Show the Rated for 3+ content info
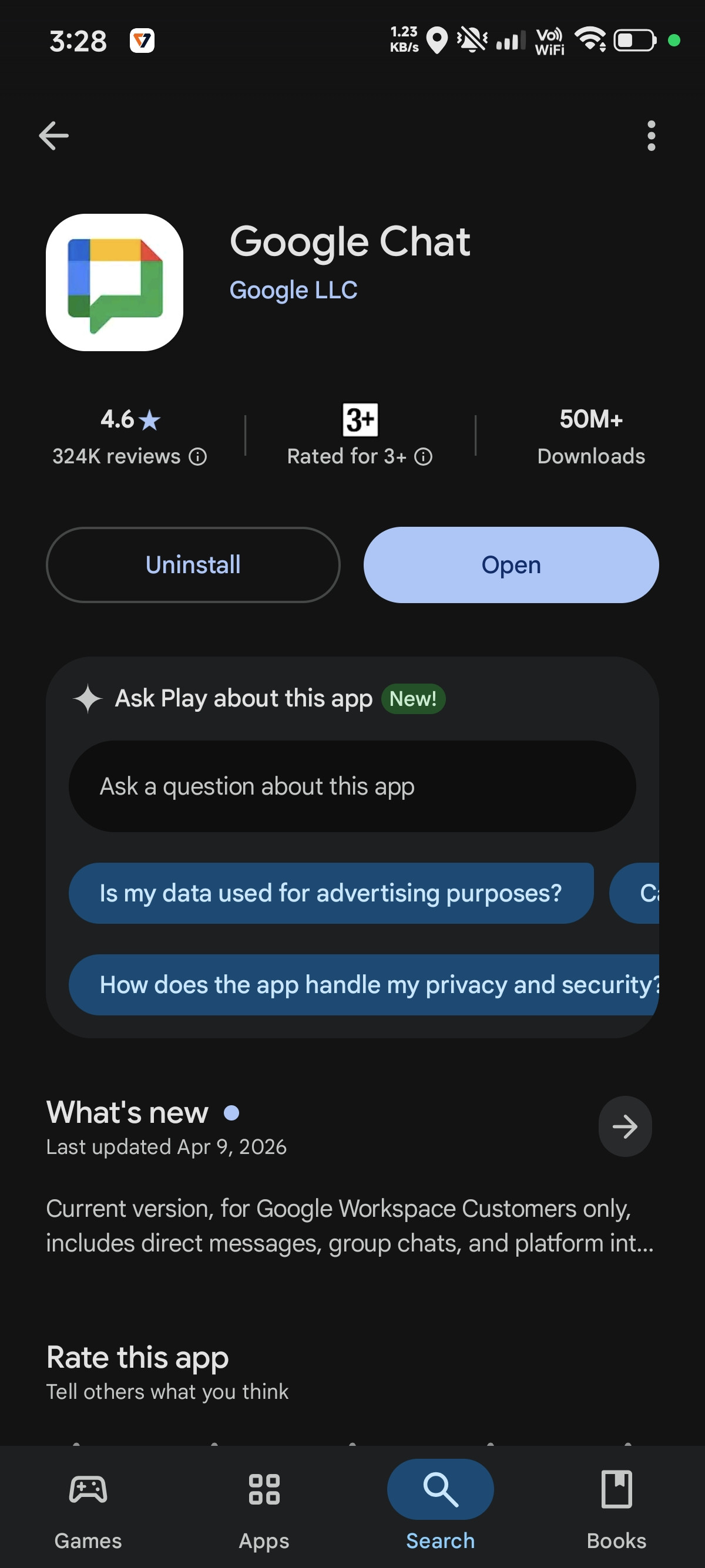This screenshot has width=705, height=1568. pyautogui.click(x=423, y=456)
